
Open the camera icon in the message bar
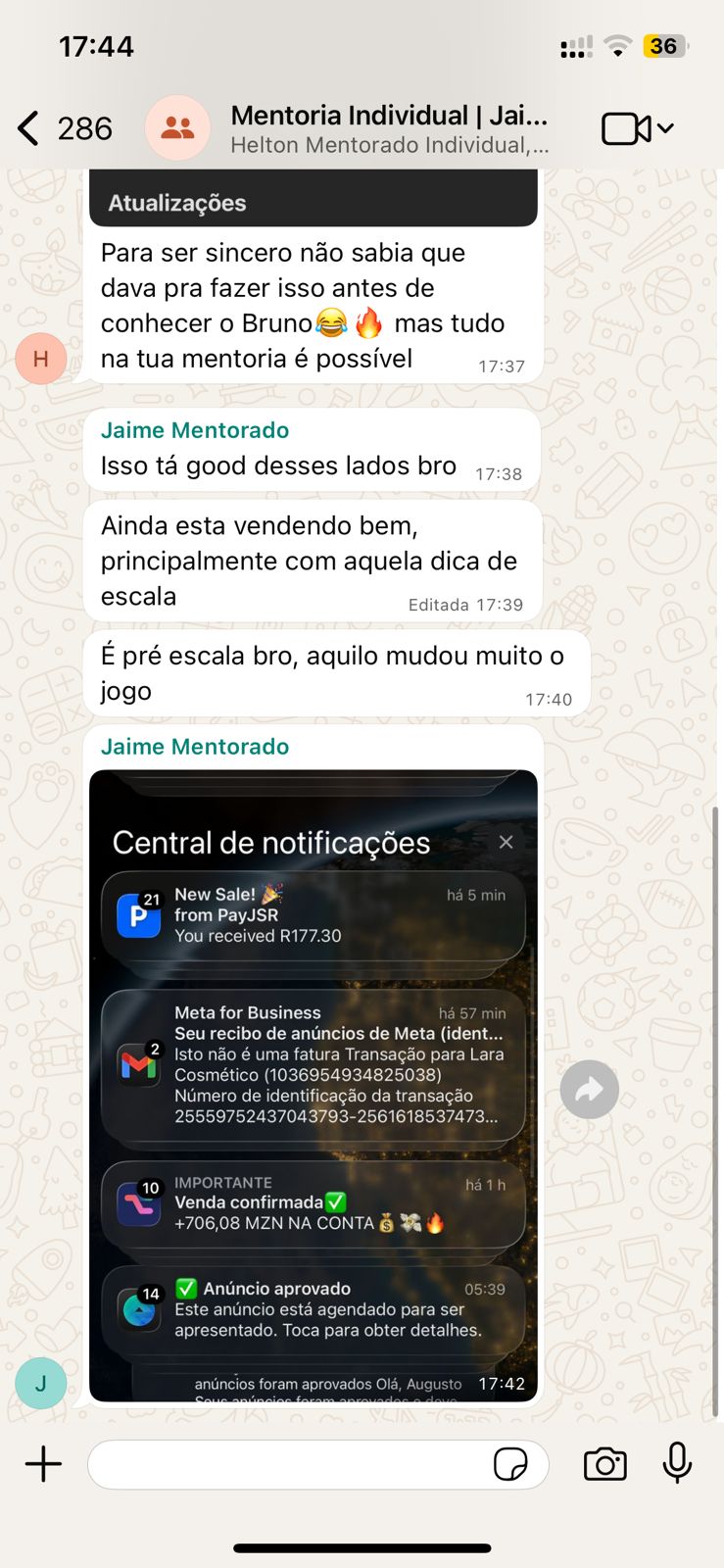tap(604, 1464)
